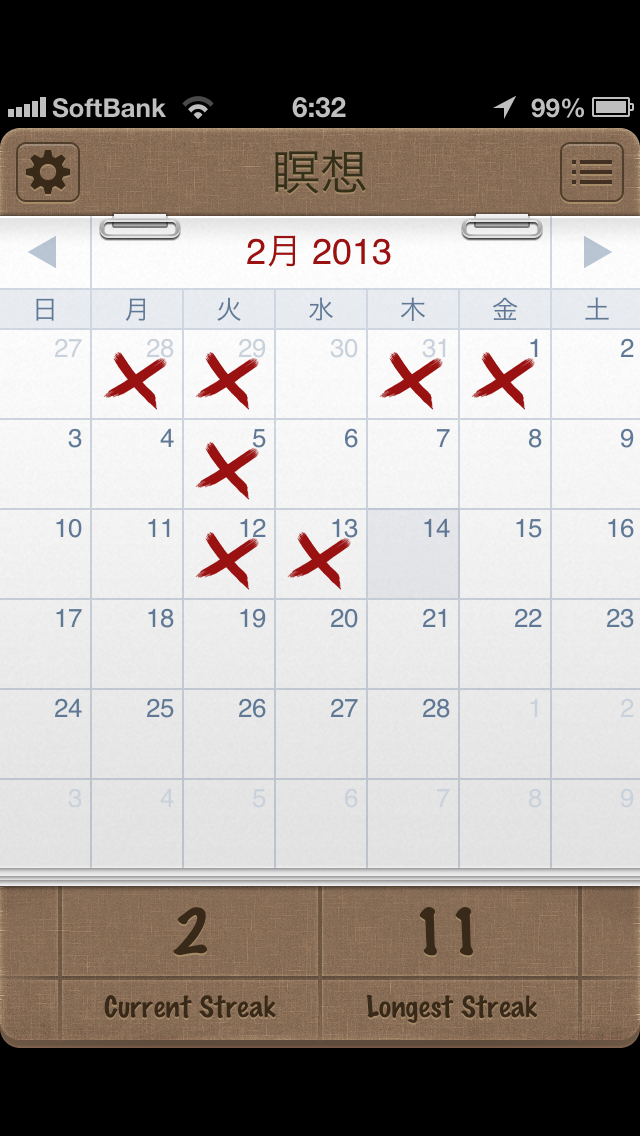
Task: Go to the next month
Action: pos(596,252)
